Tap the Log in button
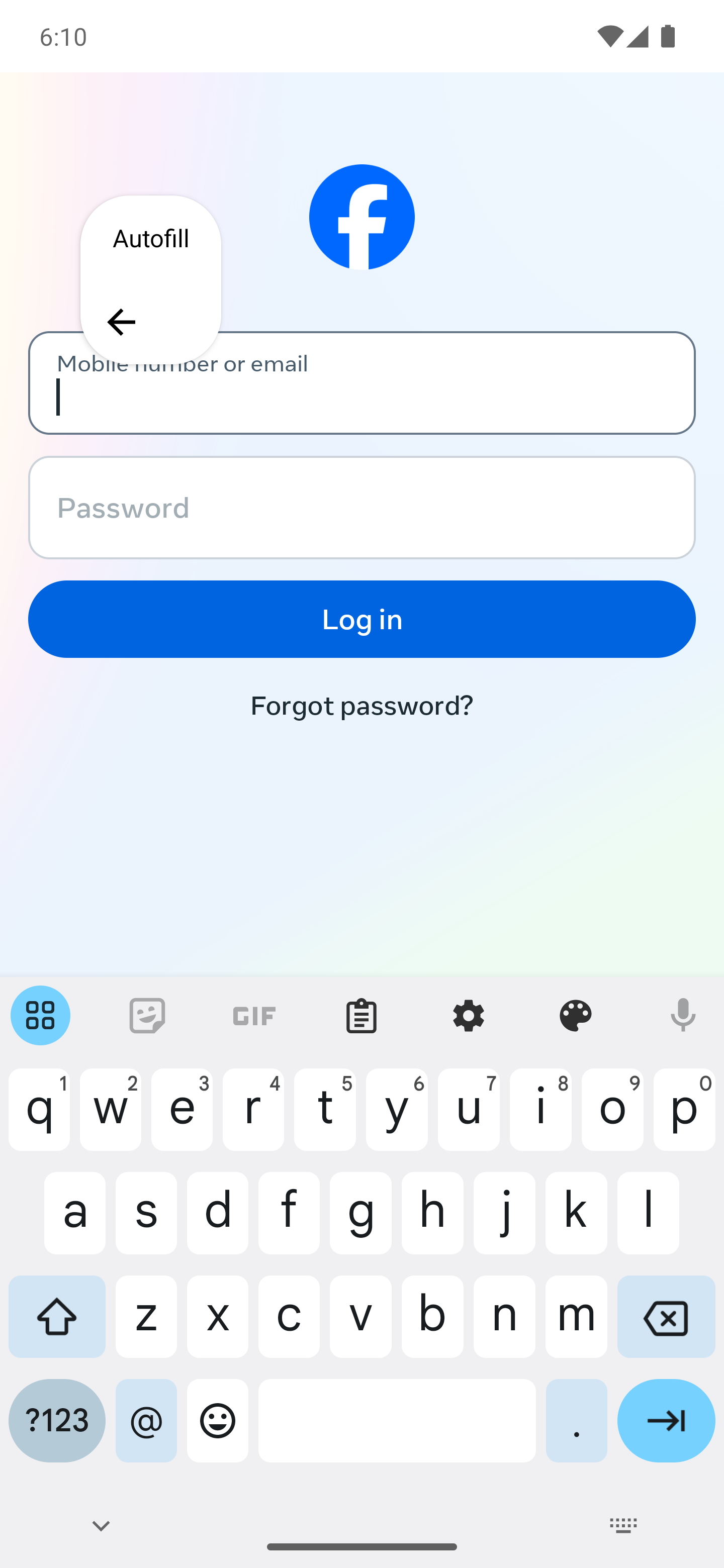Viewport: 724px width, 1568px height. coord(361,619)
